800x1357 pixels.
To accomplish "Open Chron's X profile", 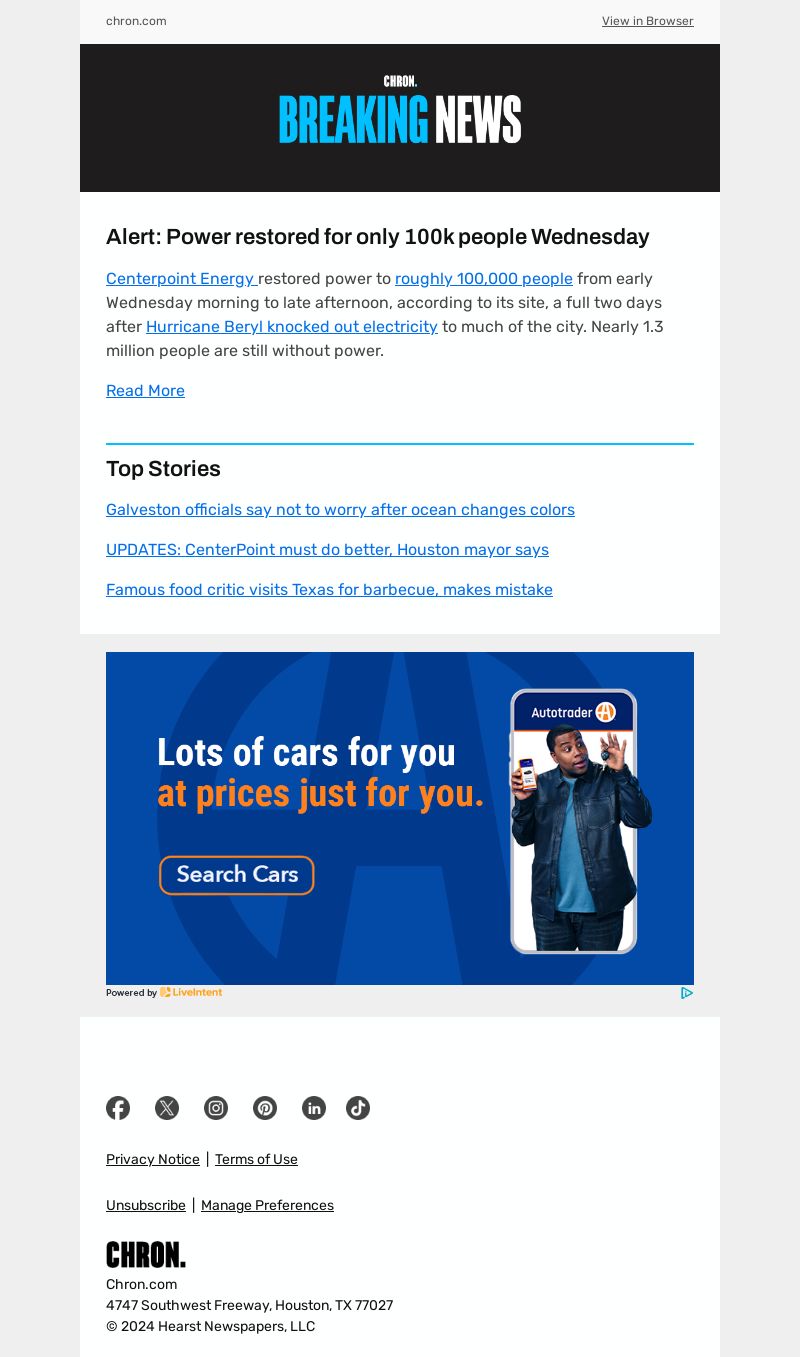I will coord(167,1108).
